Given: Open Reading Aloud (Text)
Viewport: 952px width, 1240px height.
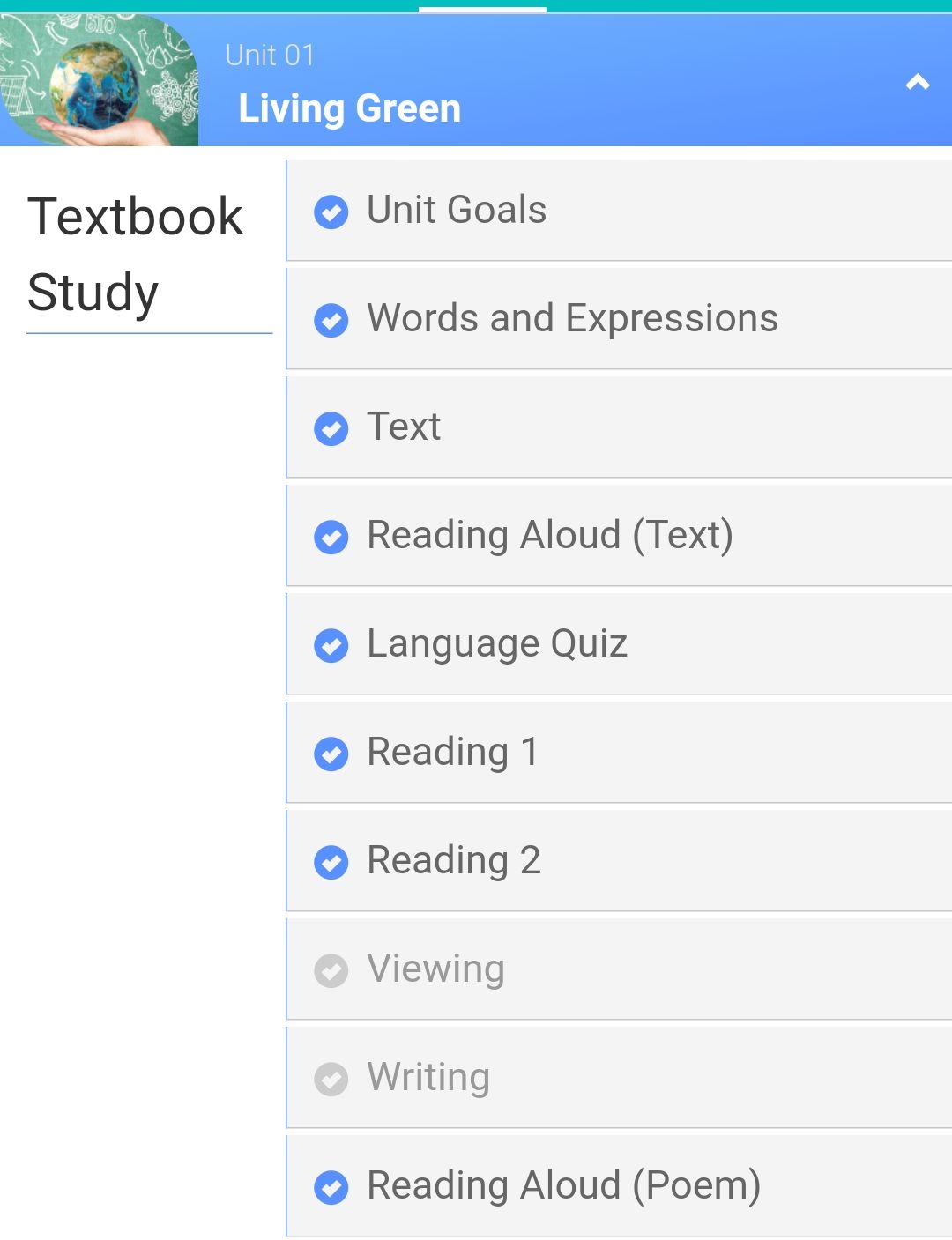Looking at the screenshot, I should coord(549,536).
